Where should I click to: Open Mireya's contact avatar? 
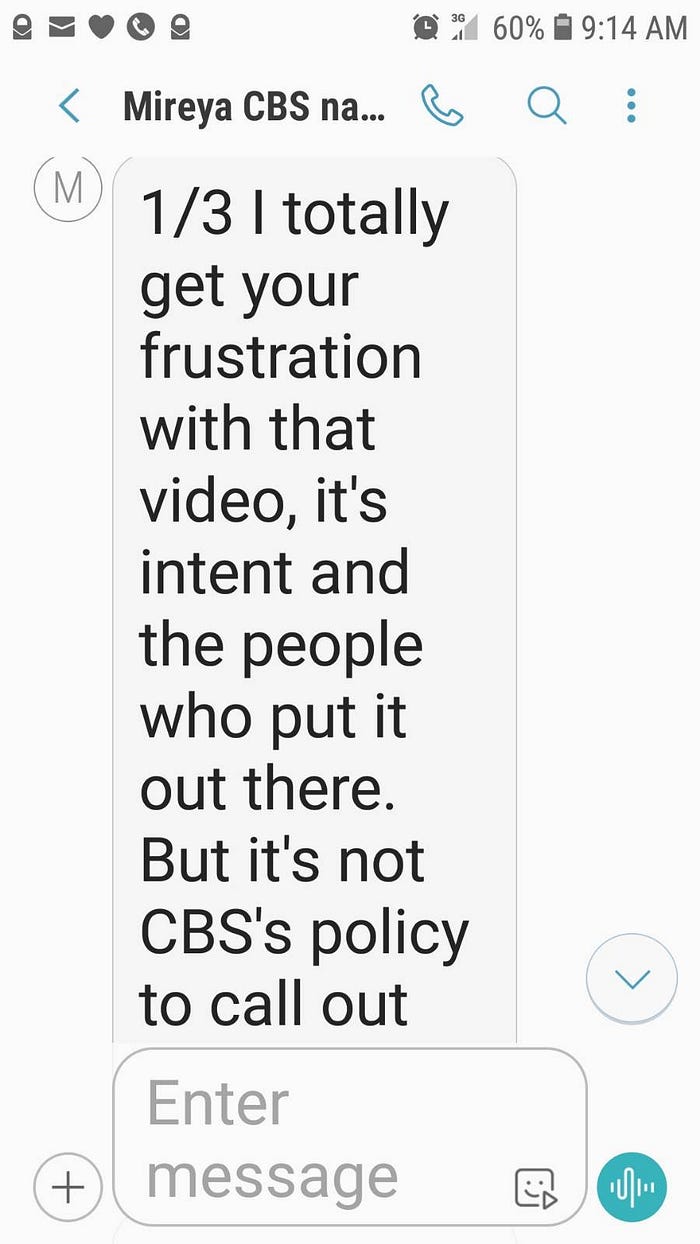(68, 188)
